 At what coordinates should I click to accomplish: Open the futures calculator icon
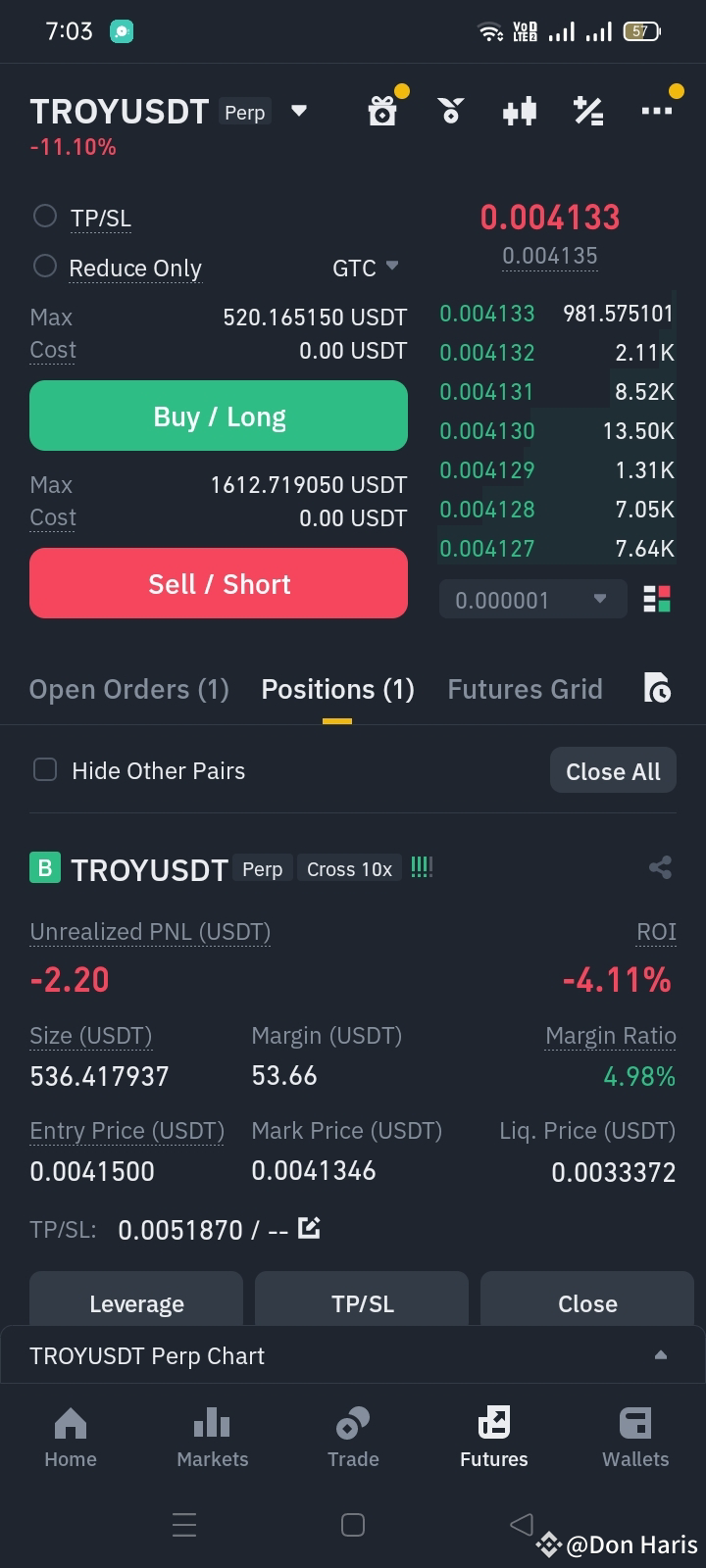coord(587,111)
